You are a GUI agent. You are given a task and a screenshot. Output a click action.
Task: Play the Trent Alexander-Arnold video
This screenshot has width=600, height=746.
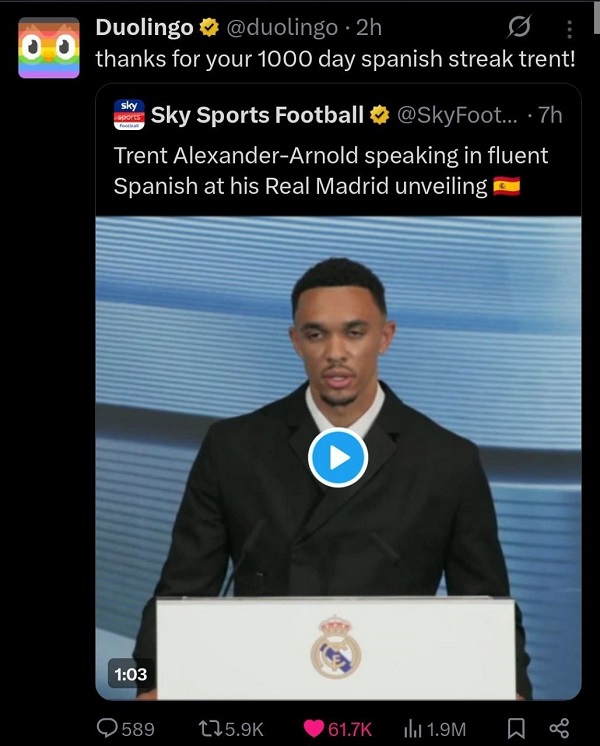tap(337, 458)
